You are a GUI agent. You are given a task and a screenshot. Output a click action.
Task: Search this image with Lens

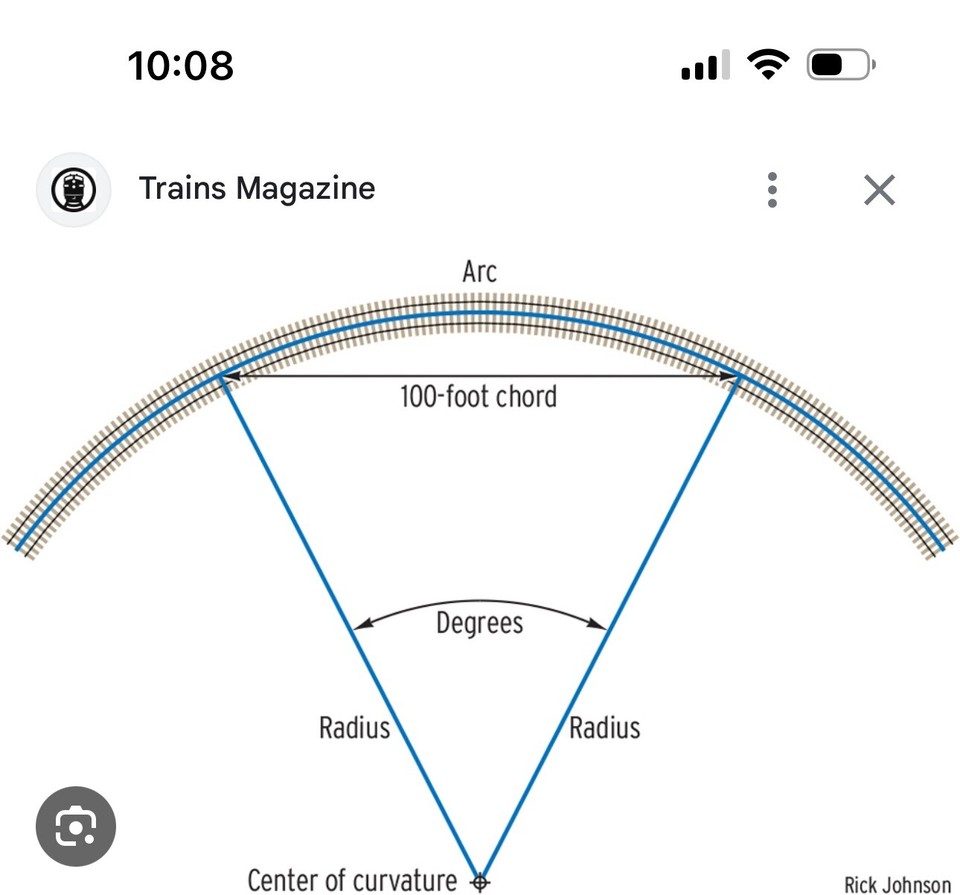click(76, 826)
